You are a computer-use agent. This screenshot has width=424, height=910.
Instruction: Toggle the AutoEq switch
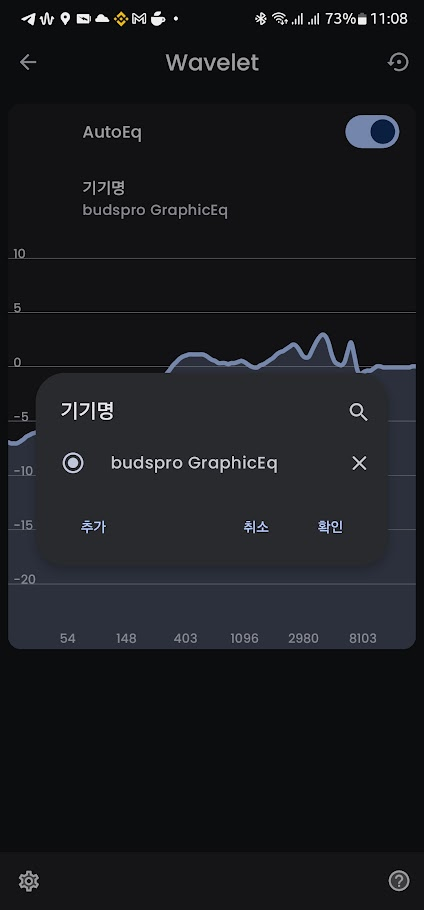(372, 132)
